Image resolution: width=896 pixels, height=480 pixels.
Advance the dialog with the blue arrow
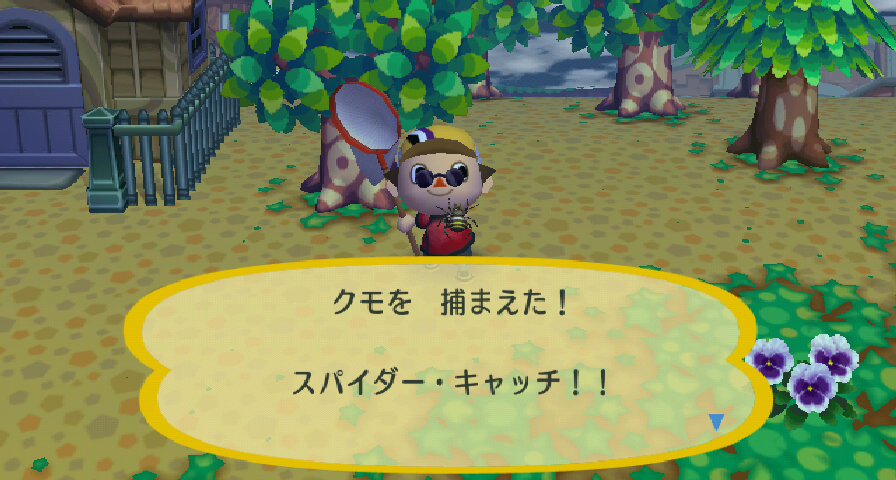click(716, 422)
